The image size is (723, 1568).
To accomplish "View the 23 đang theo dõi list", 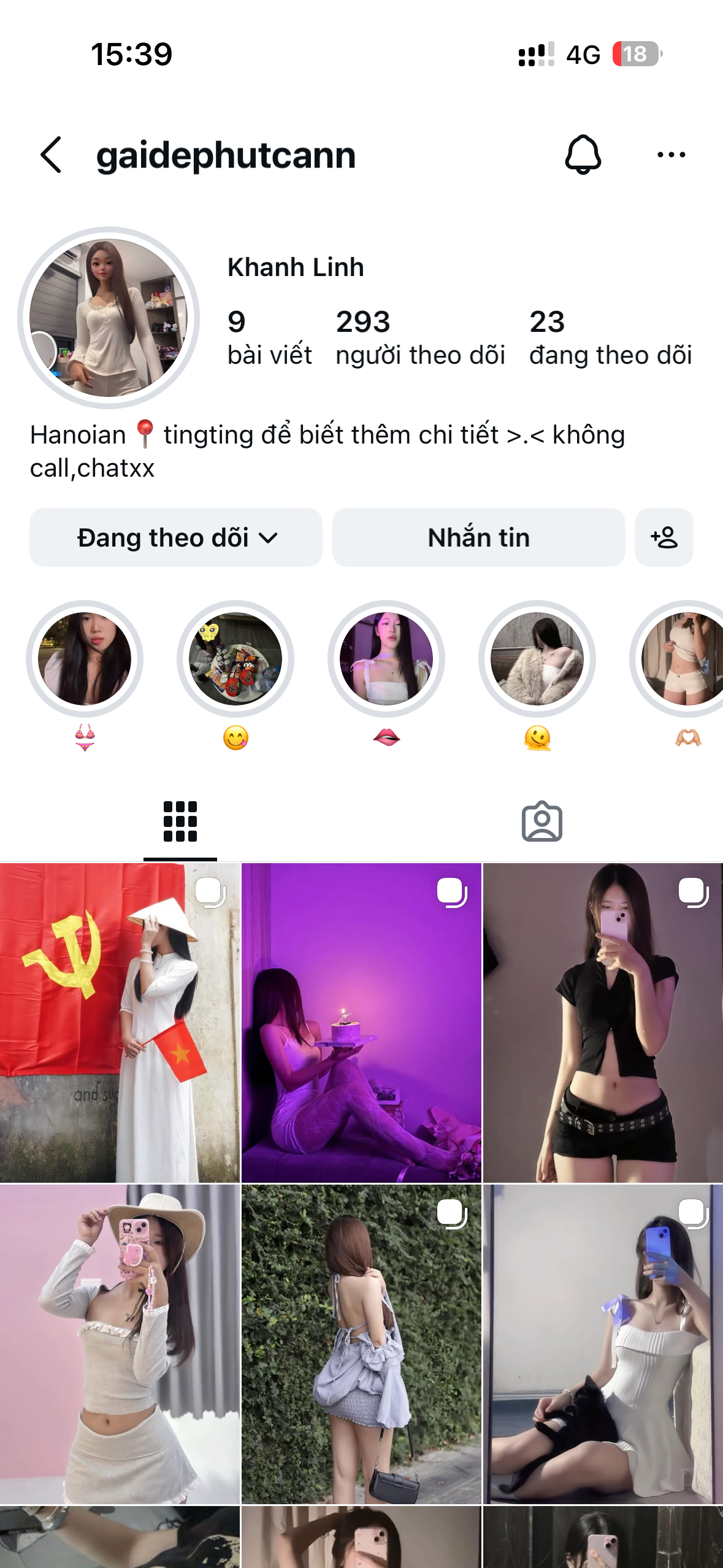I will coord(610,338).
